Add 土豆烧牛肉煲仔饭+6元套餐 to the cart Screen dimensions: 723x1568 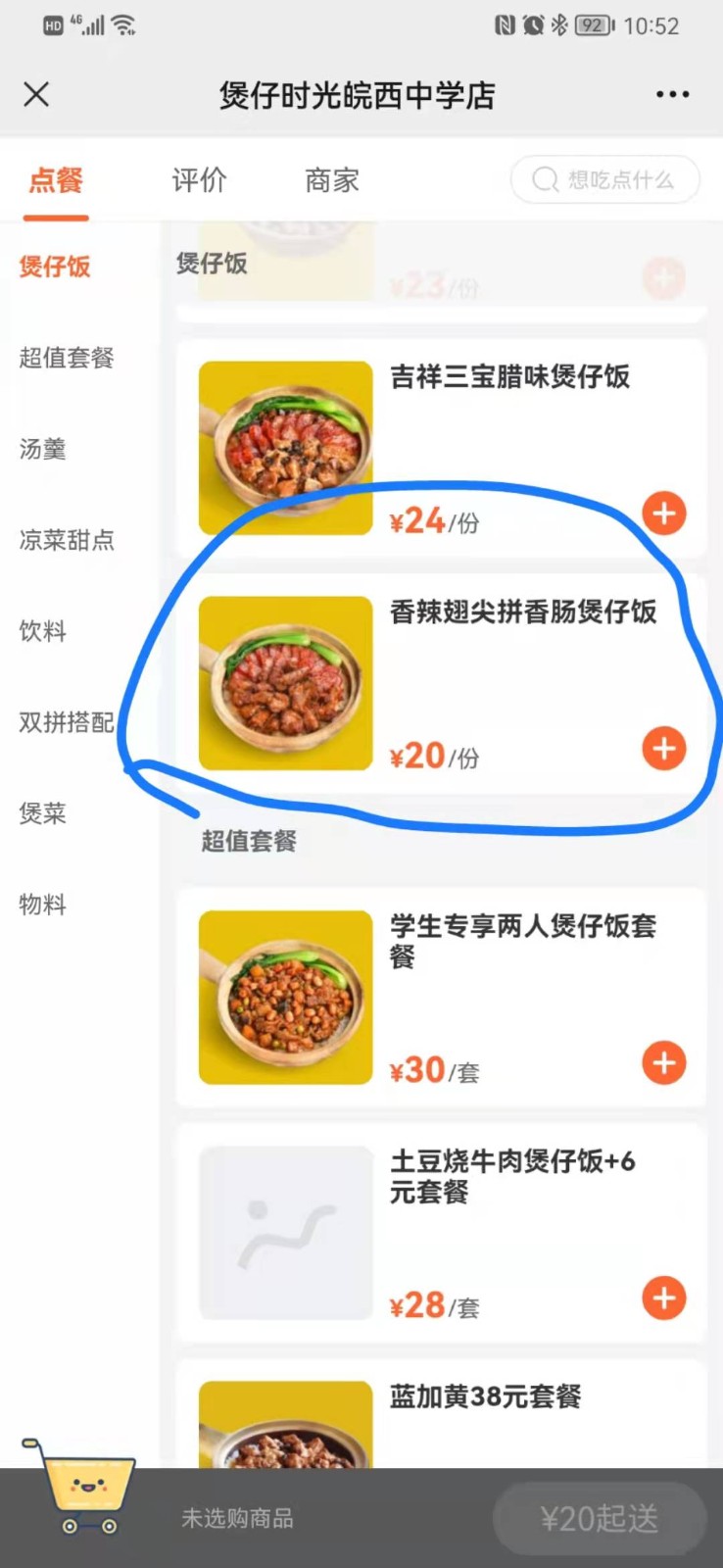pos(663,1298)
